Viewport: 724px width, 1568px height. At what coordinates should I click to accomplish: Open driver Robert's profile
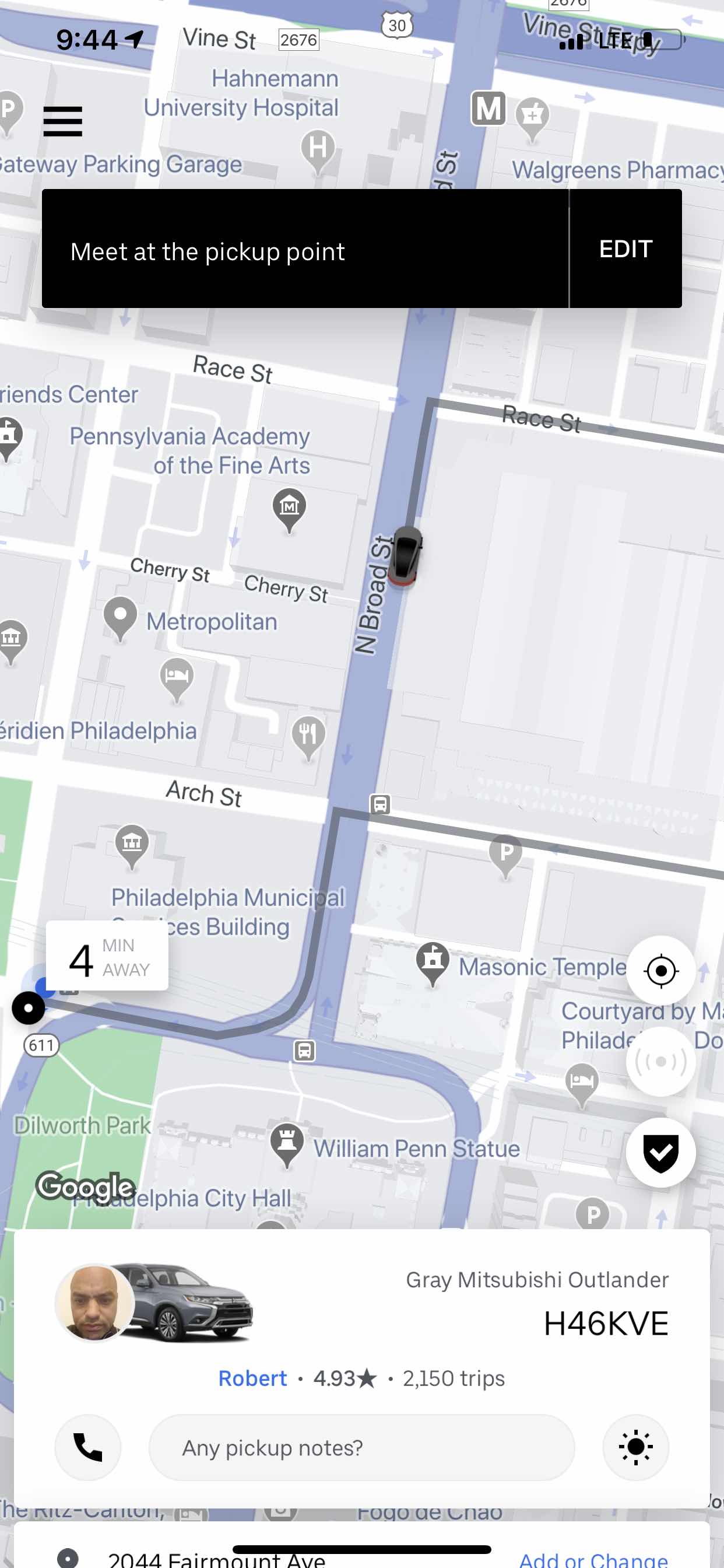pyautogui.click(x=252, y=1378)
